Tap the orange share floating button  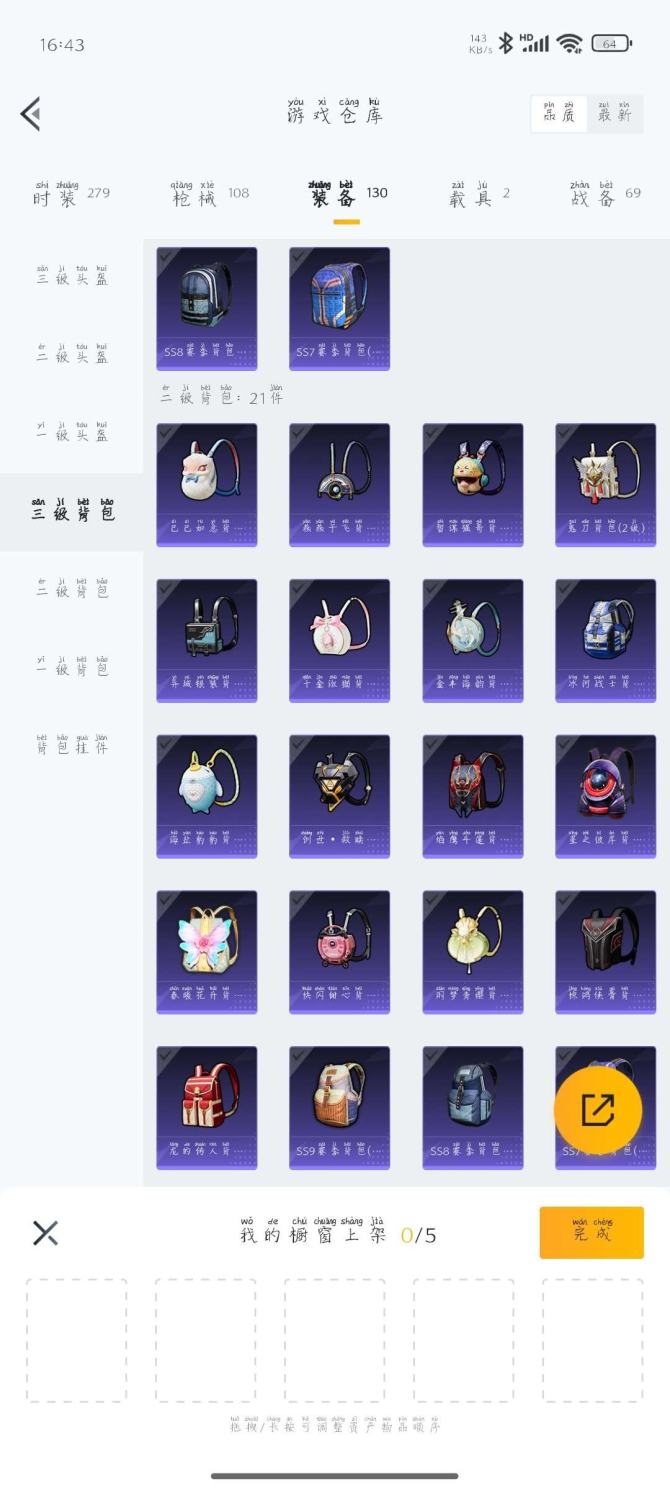point(597,1109)
